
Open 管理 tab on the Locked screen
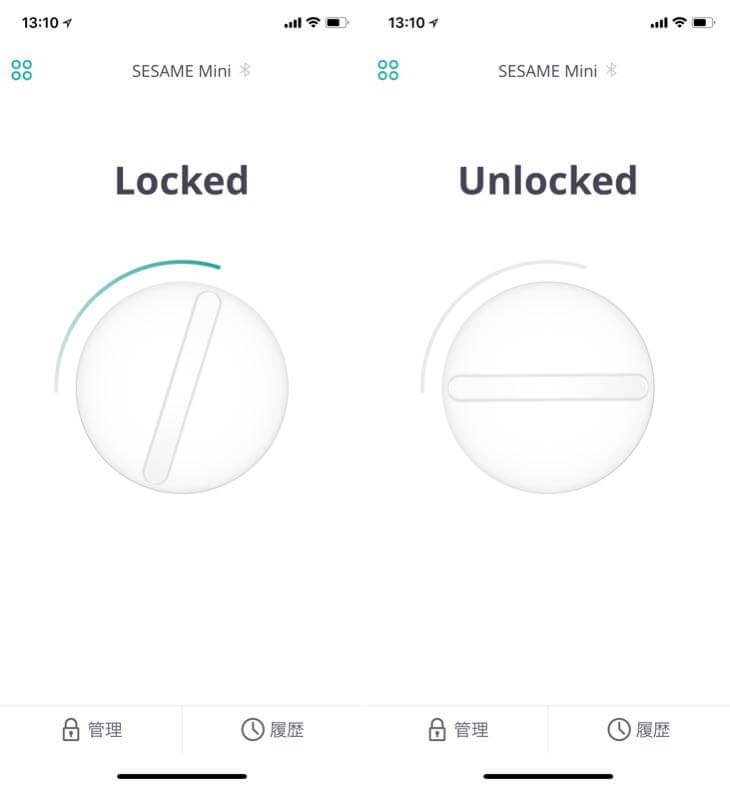click(91, 730)
